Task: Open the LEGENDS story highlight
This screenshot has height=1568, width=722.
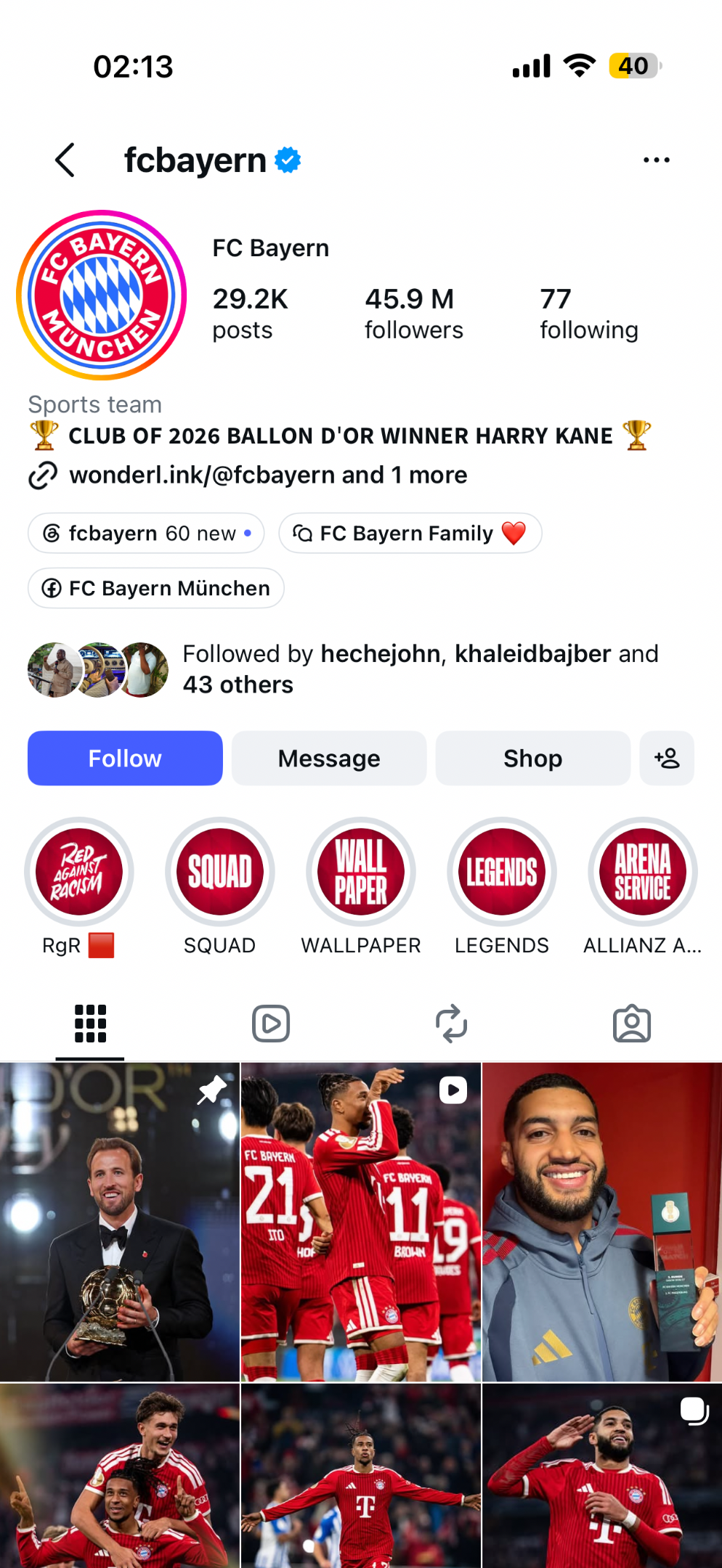Action: (x=502, y=871)
